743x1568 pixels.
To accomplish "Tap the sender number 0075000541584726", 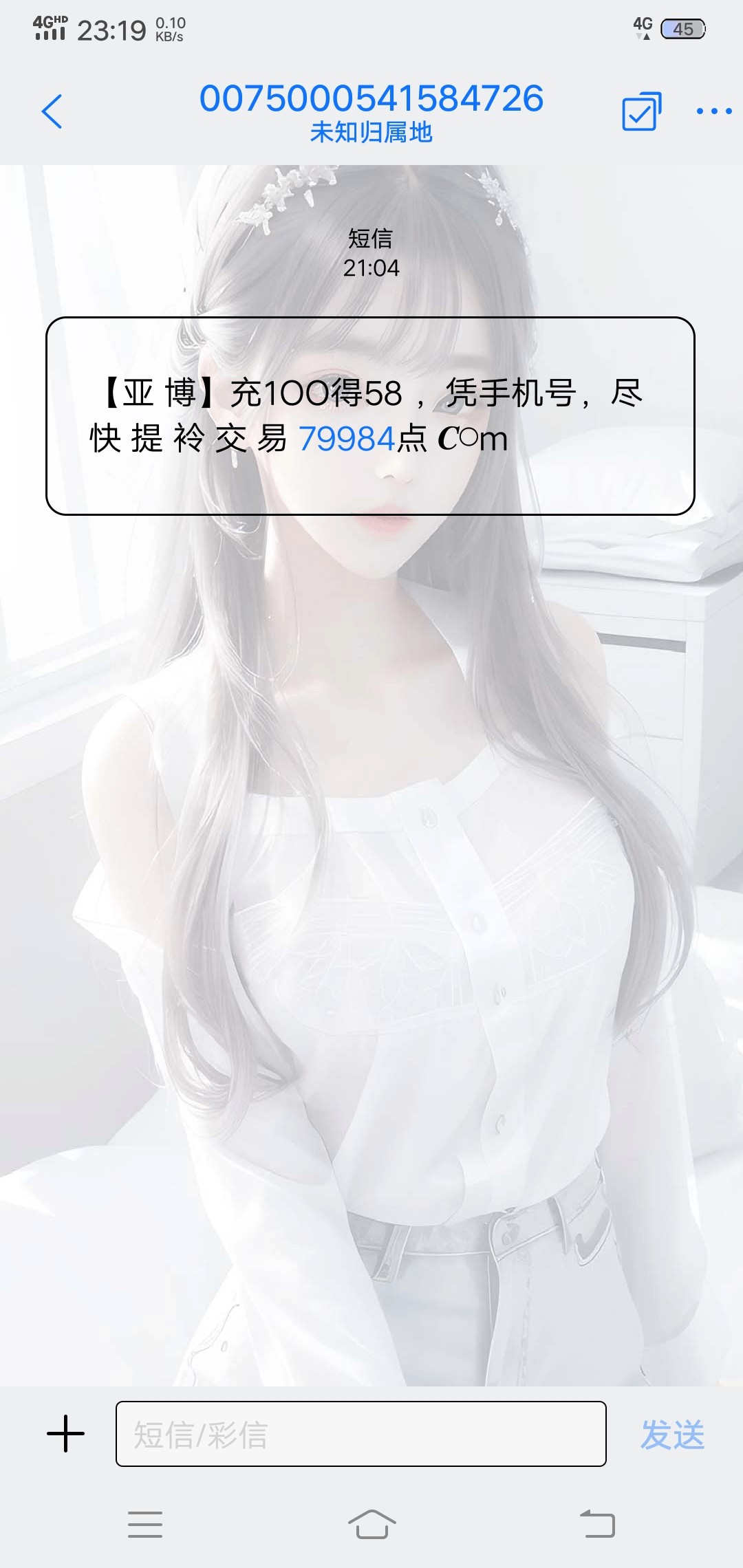I will [371, 99].
